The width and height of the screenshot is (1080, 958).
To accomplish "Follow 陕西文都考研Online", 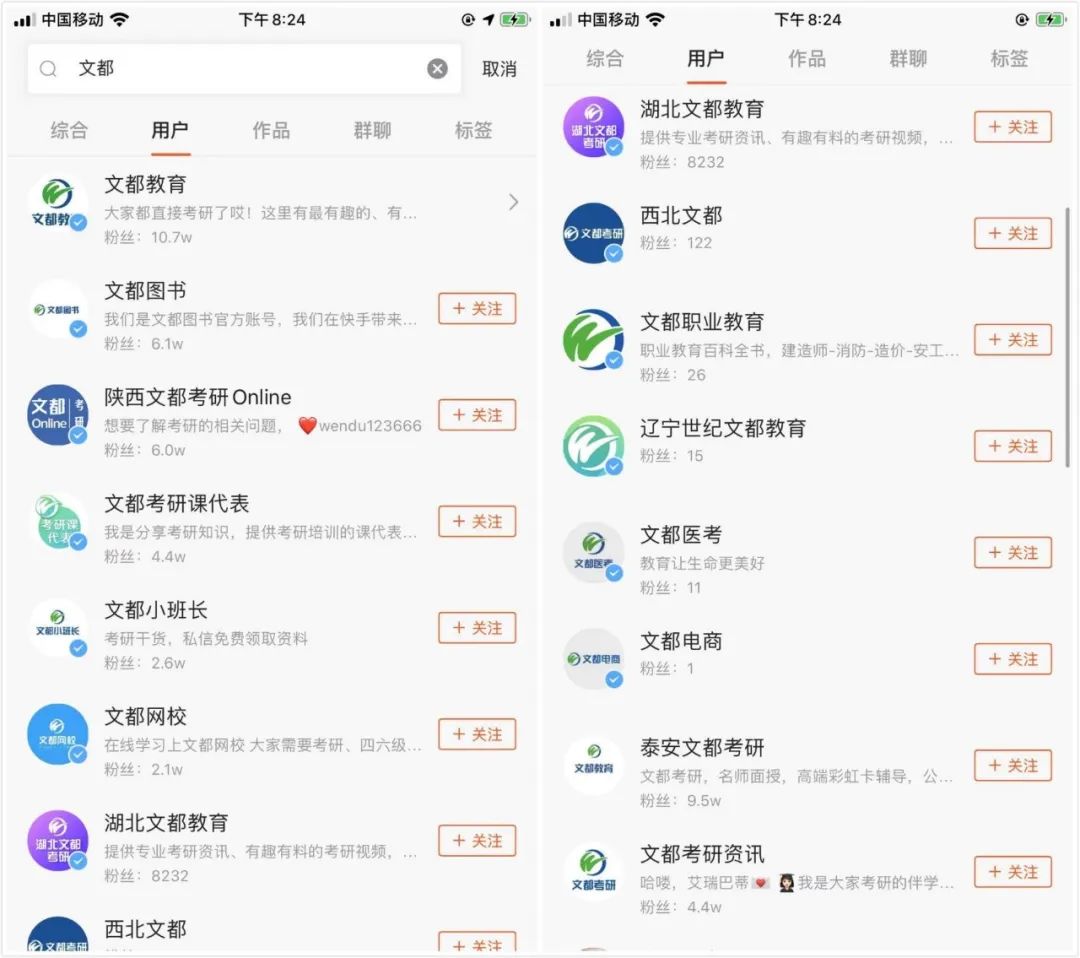I will 477,415.
